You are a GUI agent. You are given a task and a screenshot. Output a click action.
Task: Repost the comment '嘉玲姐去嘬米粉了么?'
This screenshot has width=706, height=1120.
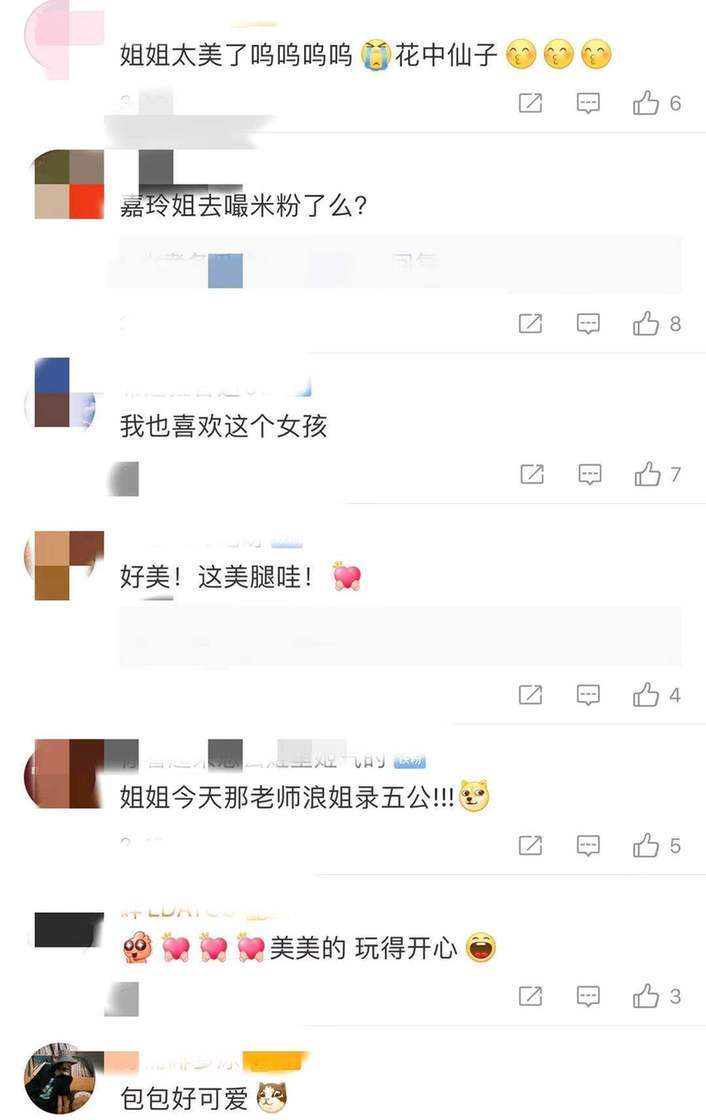[530, 323]
